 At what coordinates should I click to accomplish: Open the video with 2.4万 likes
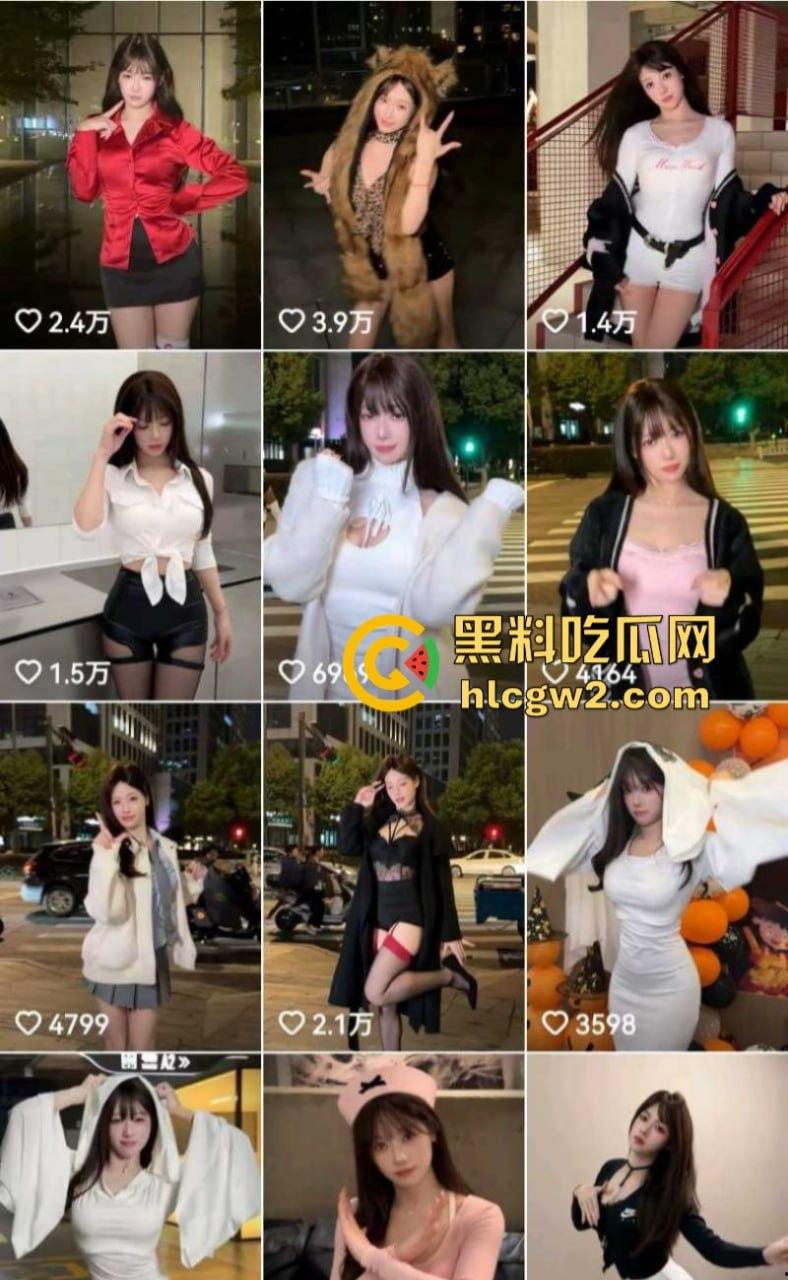coord(130,175)
